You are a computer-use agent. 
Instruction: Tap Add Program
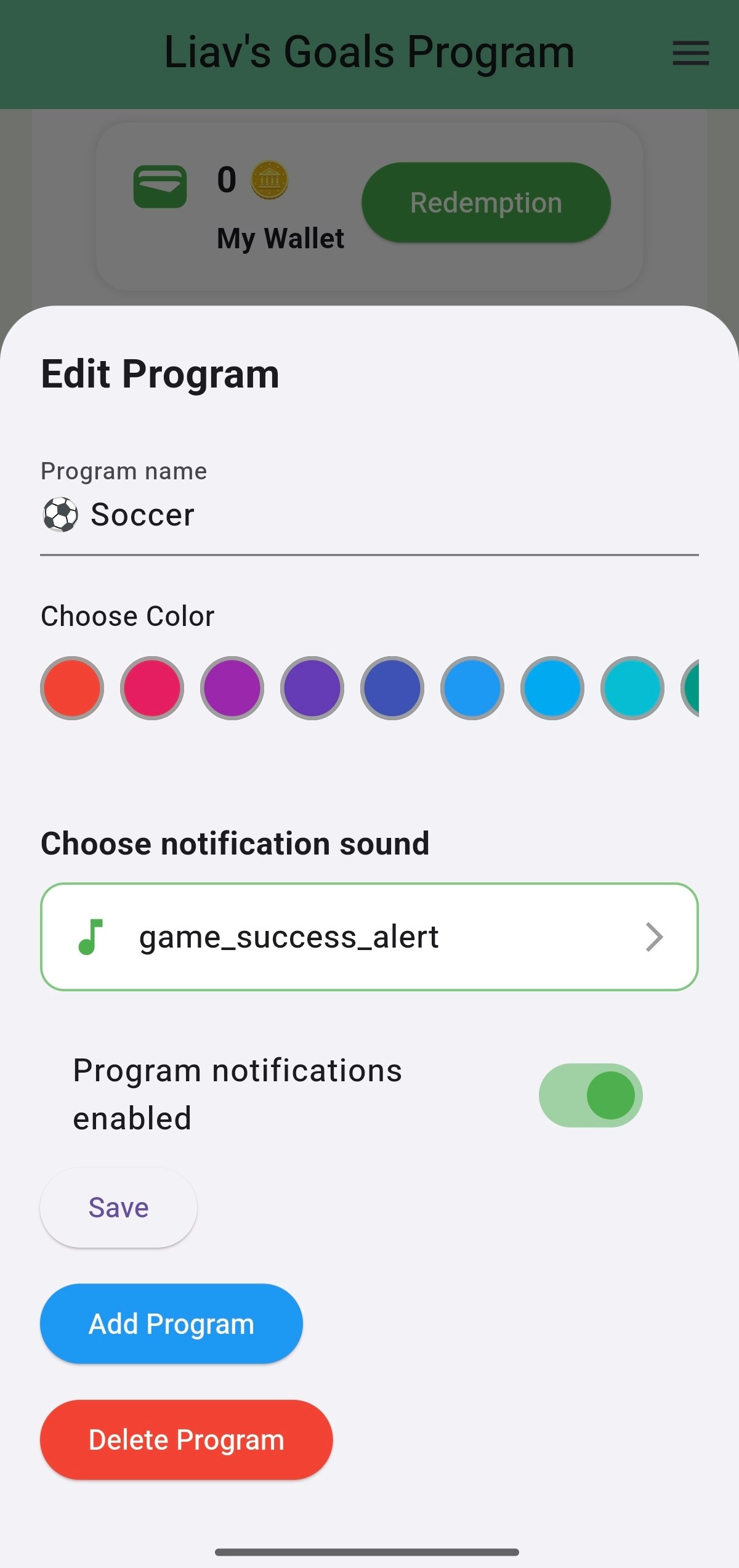(171, 1323)
